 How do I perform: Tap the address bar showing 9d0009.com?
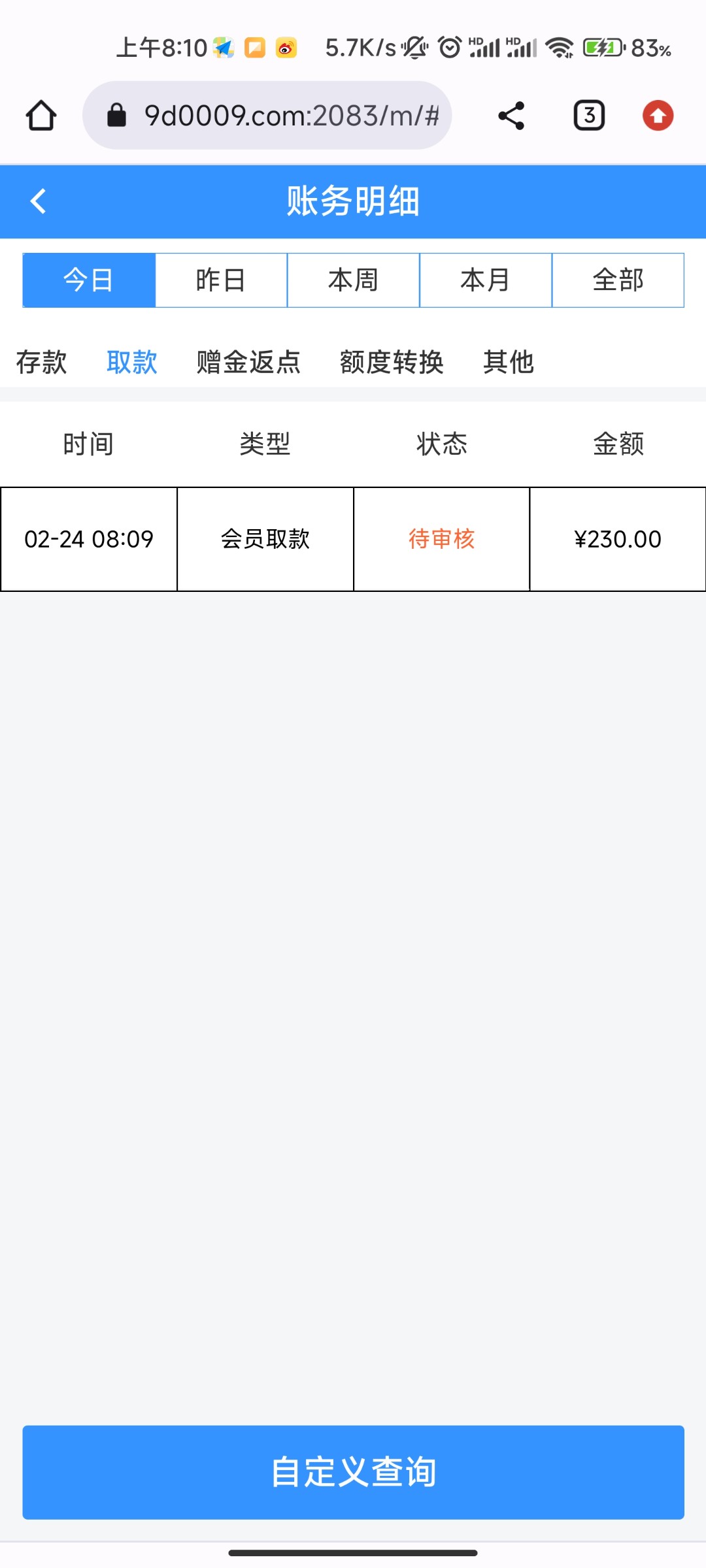click(x=294, y=115)
